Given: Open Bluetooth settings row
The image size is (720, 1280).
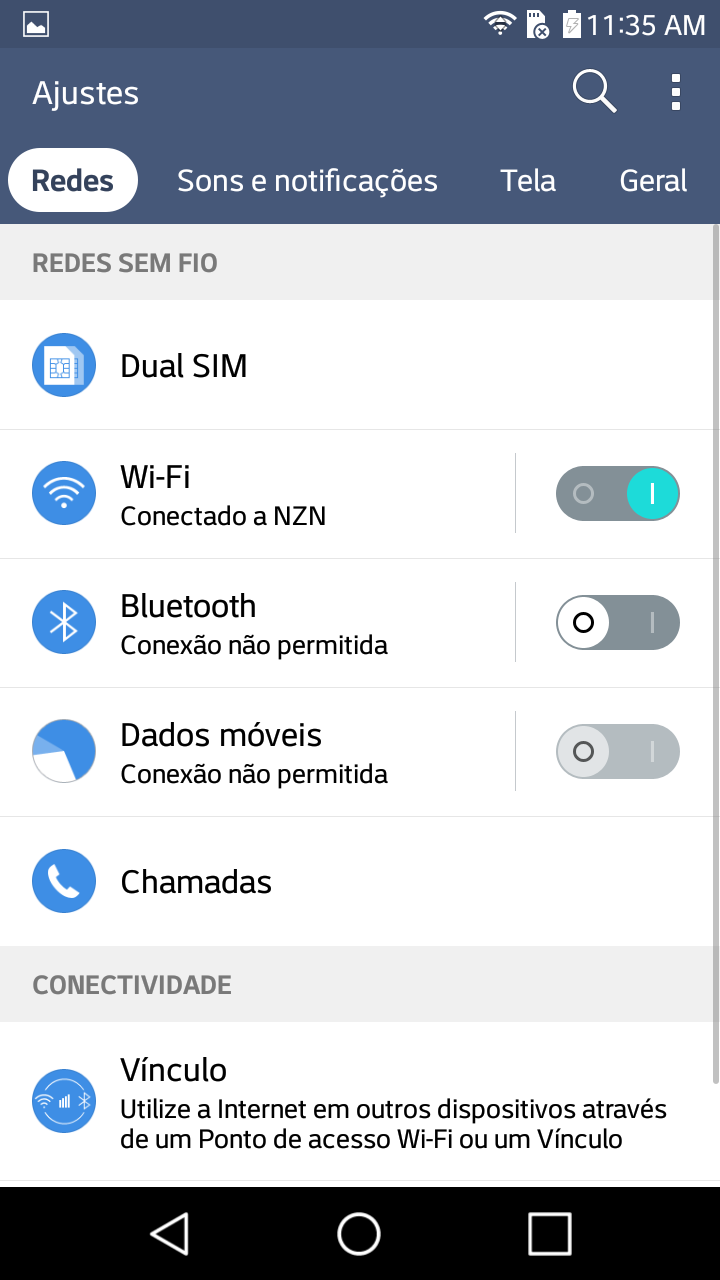Looking at the screenshot, I should coord(257,623).
